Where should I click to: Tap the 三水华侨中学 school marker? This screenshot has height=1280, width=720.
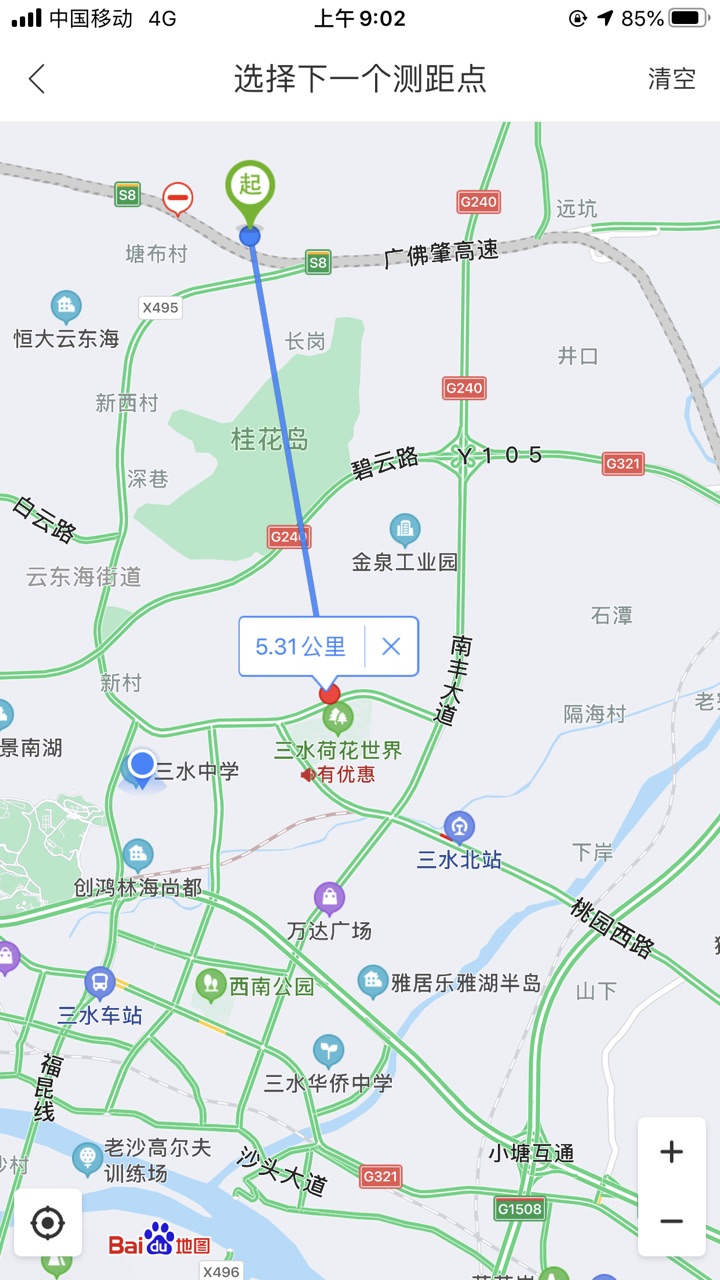pyautogui.click(x=328, y=1050)
